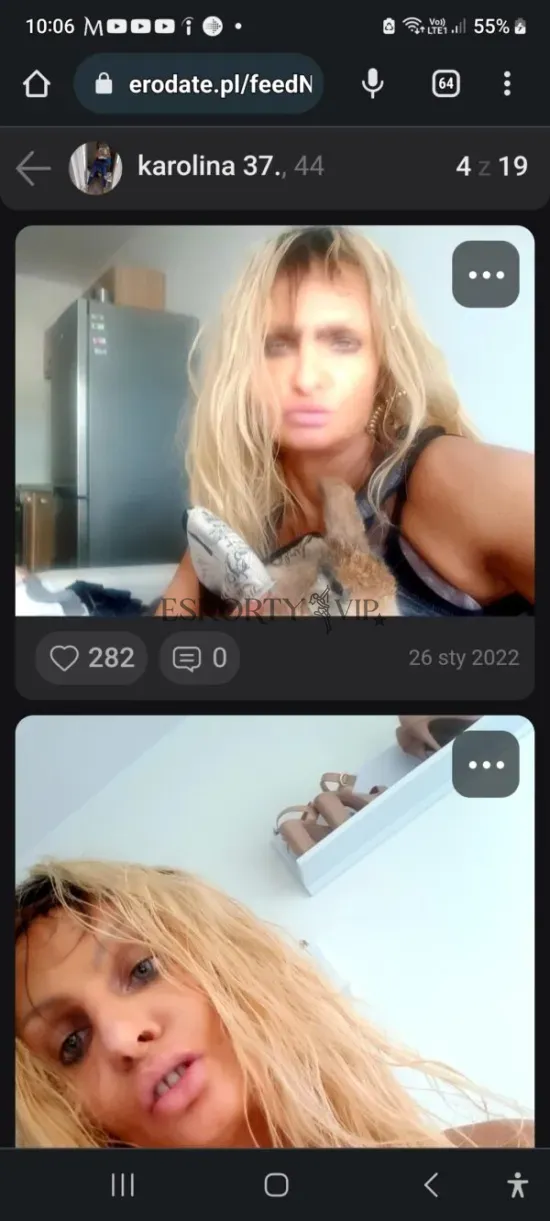This screenshot has width=550, height=1221.
Task: Open the tab switcher showing 64 tabs
Action: pyautogui.click(x=446, y=85)
